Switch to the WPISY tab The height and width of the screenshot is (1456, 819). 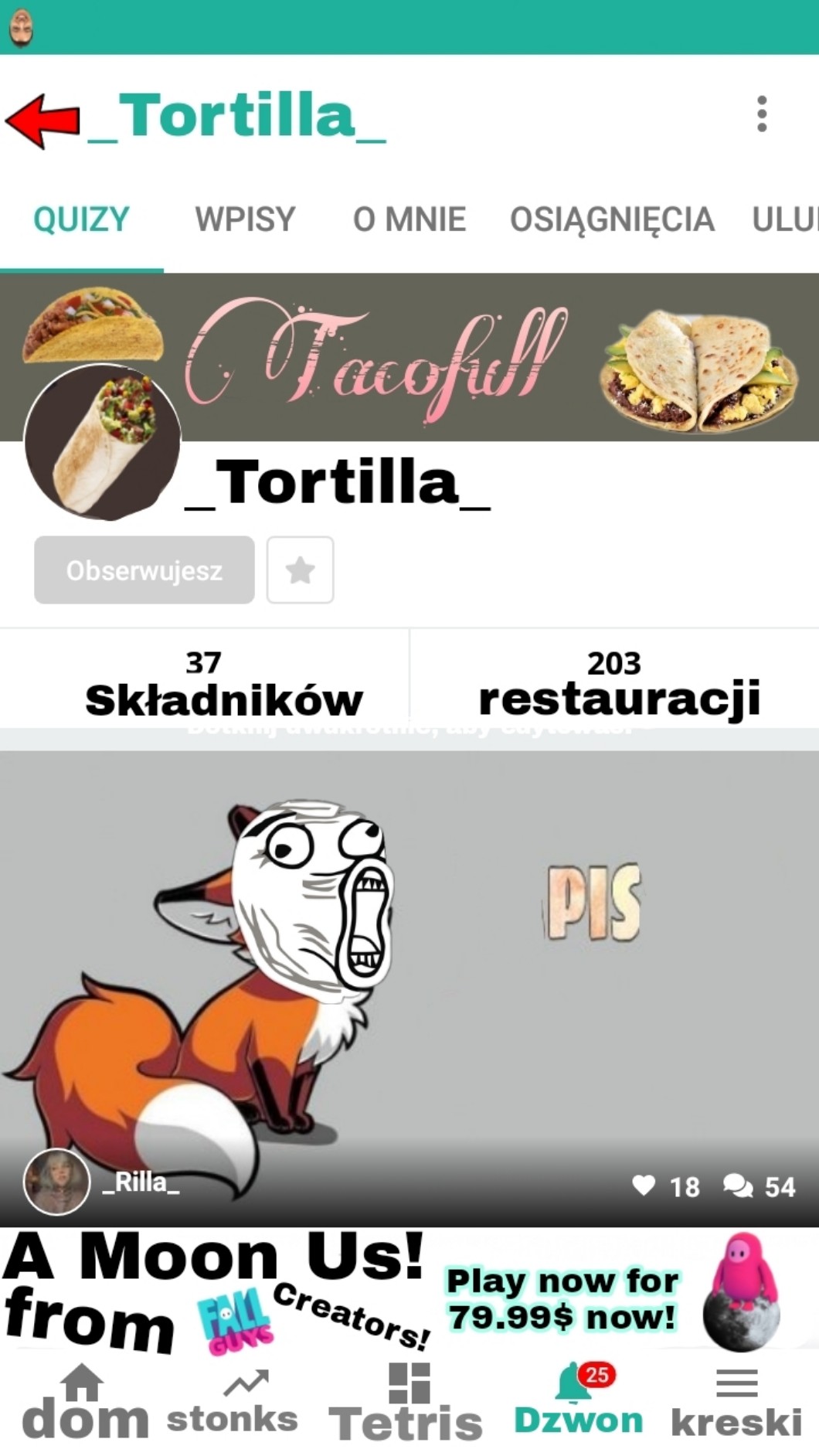pos(245,219)
